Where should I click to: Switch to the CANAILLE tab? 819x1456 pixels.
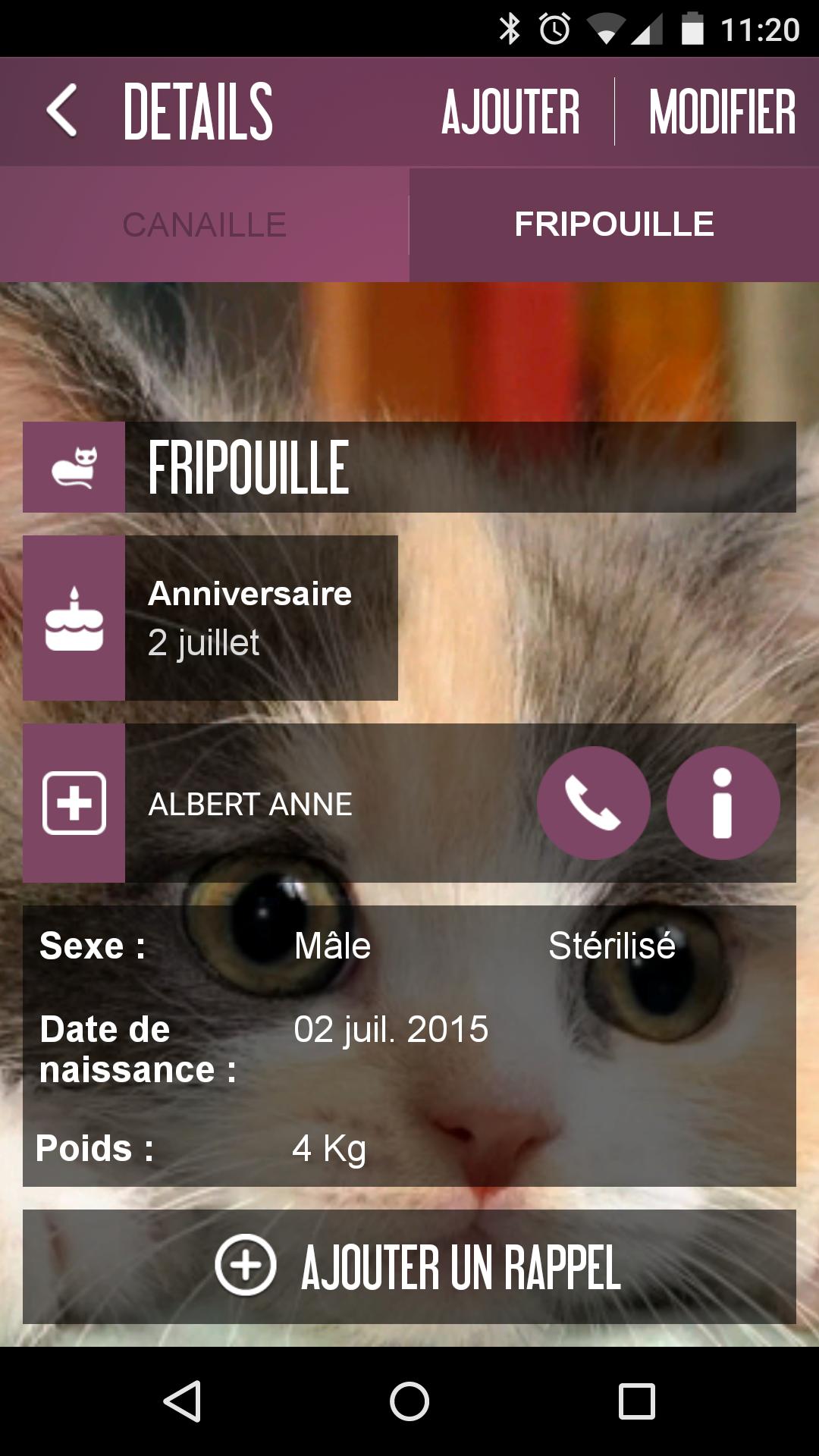pos(205,224)
